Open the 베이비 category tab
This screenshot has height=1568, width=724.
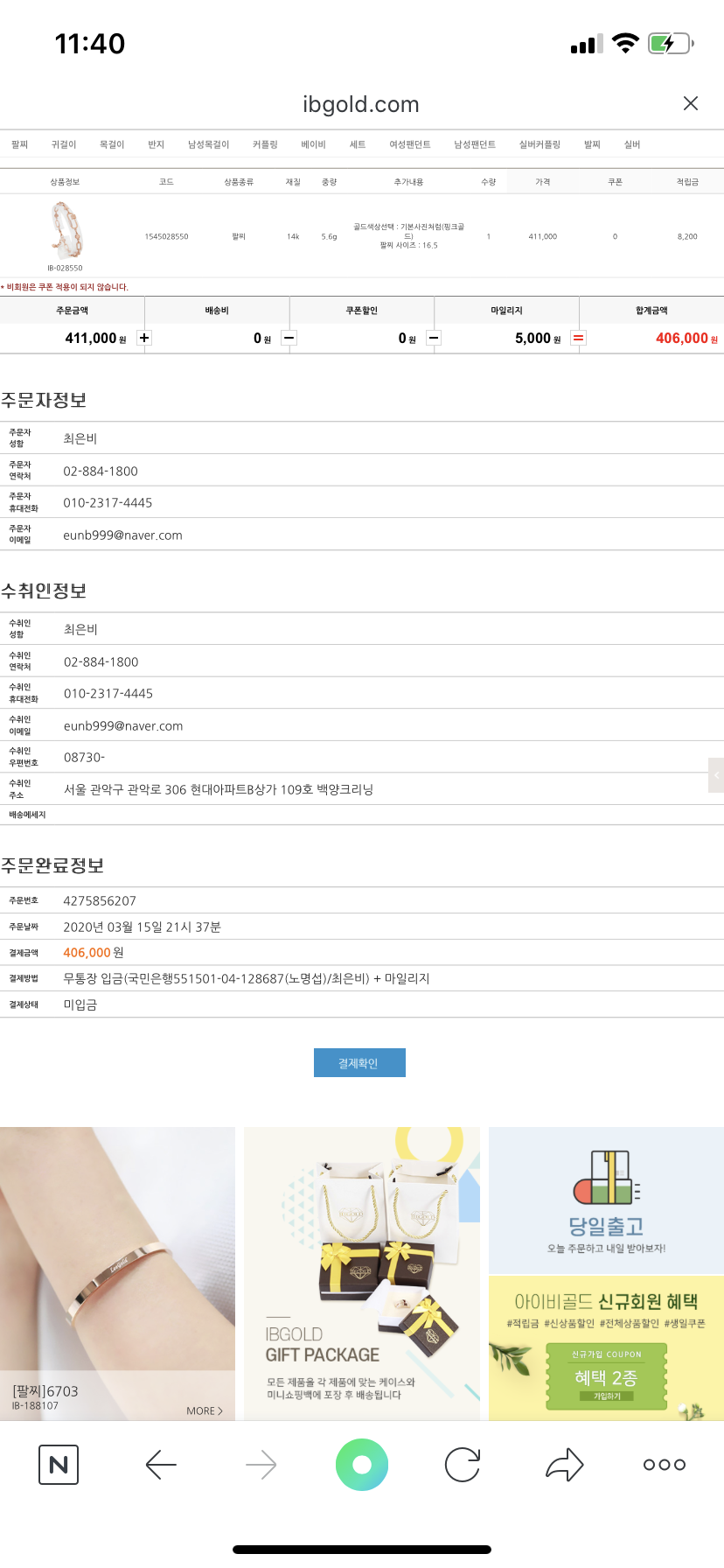313,144
